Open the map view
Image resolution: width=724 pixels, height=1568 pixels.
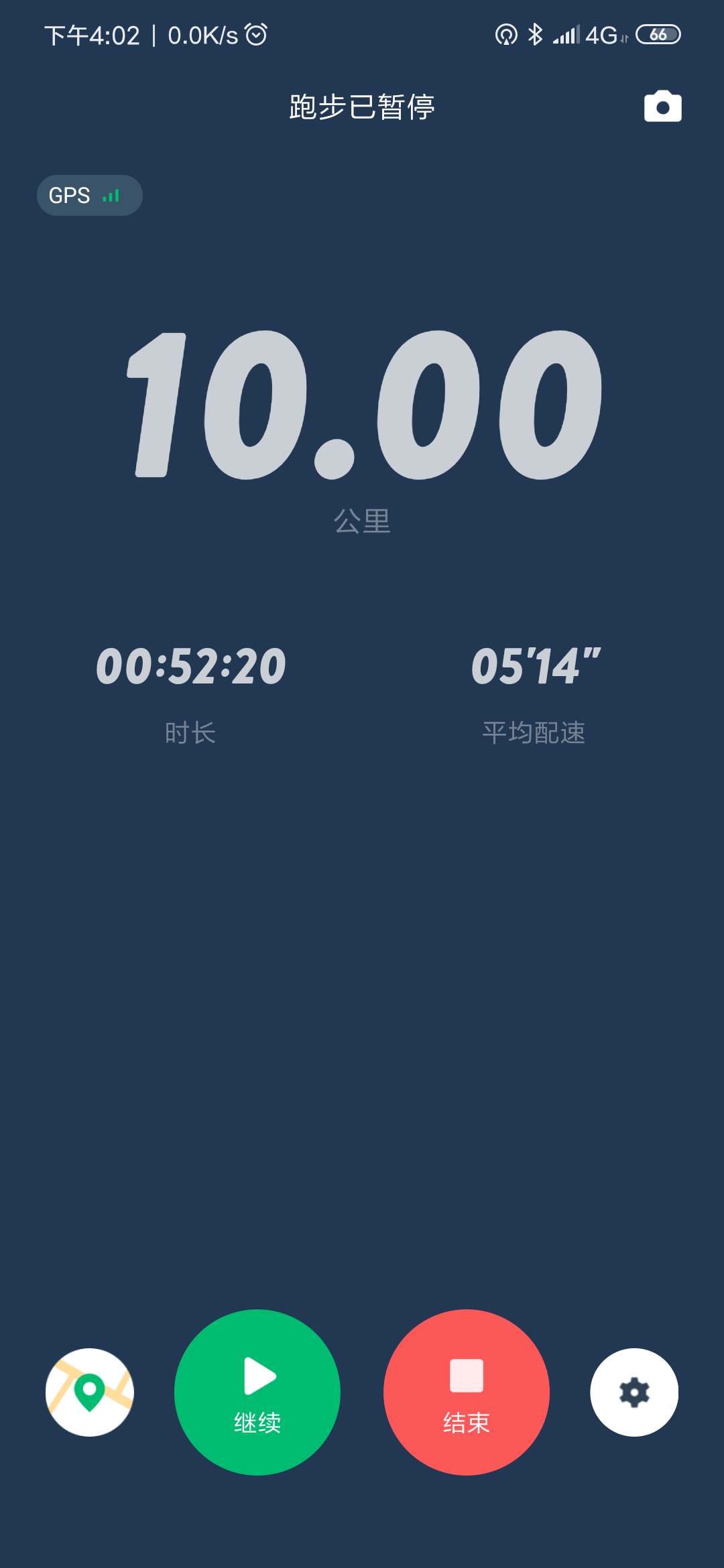pos(90,1392)
